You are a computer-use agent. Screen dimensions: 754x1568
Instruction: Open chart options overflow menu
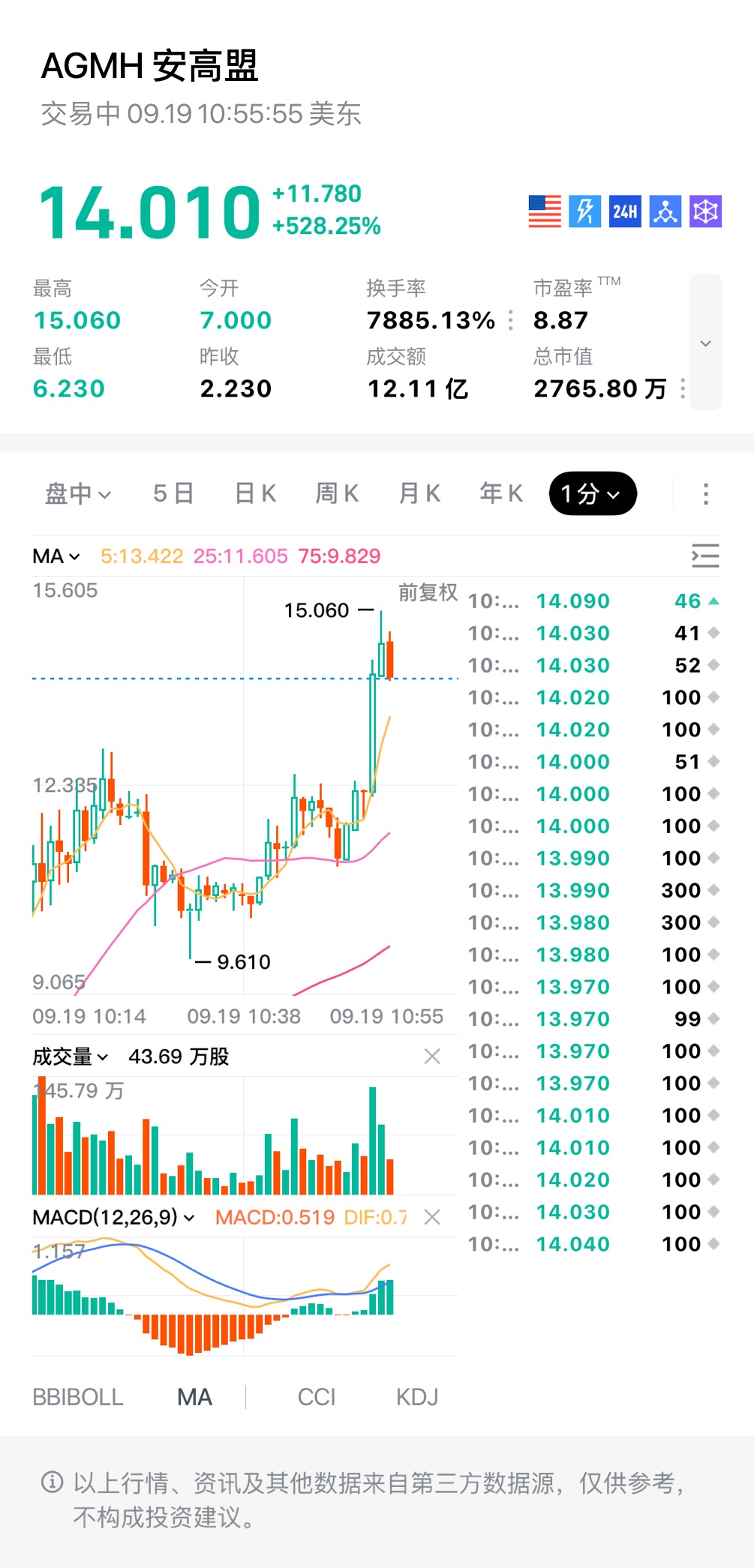705,493
